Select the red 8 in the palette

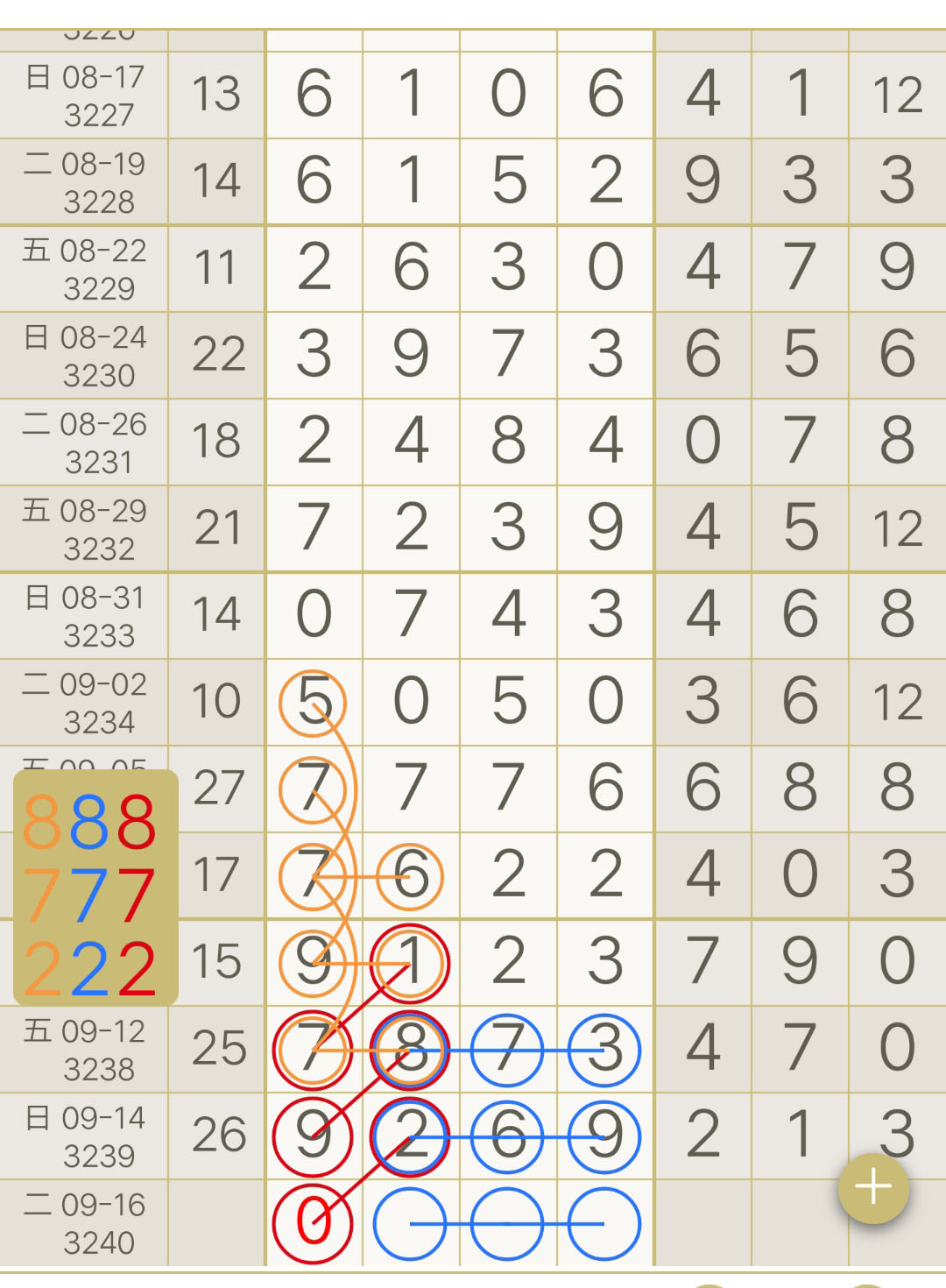point(137,823)
